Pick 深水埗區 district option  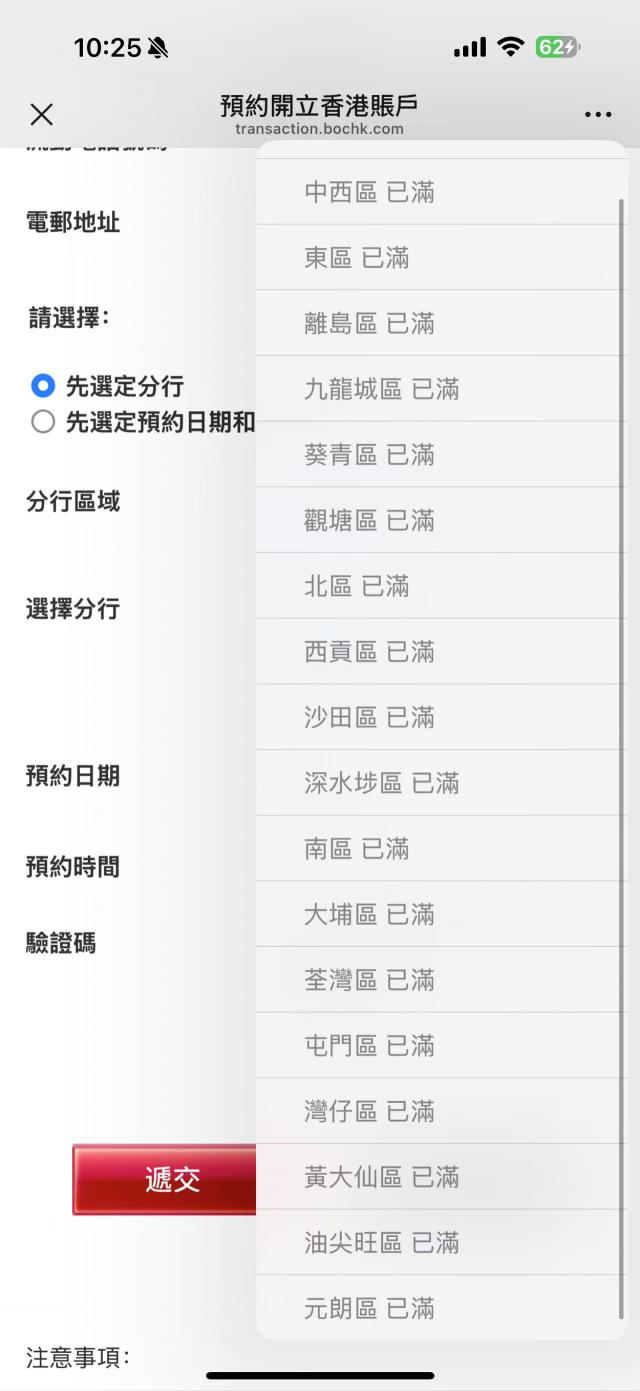click(382, 783)
